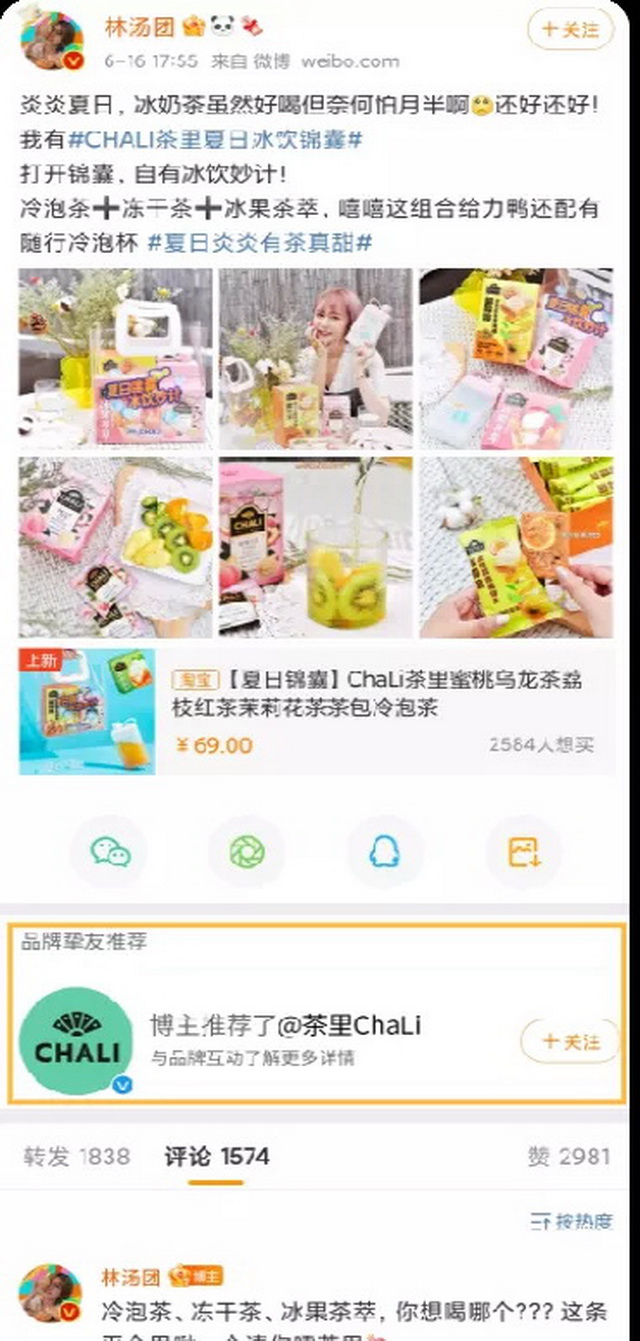Switch to the 评论 1574 tab

[216, 1157]
